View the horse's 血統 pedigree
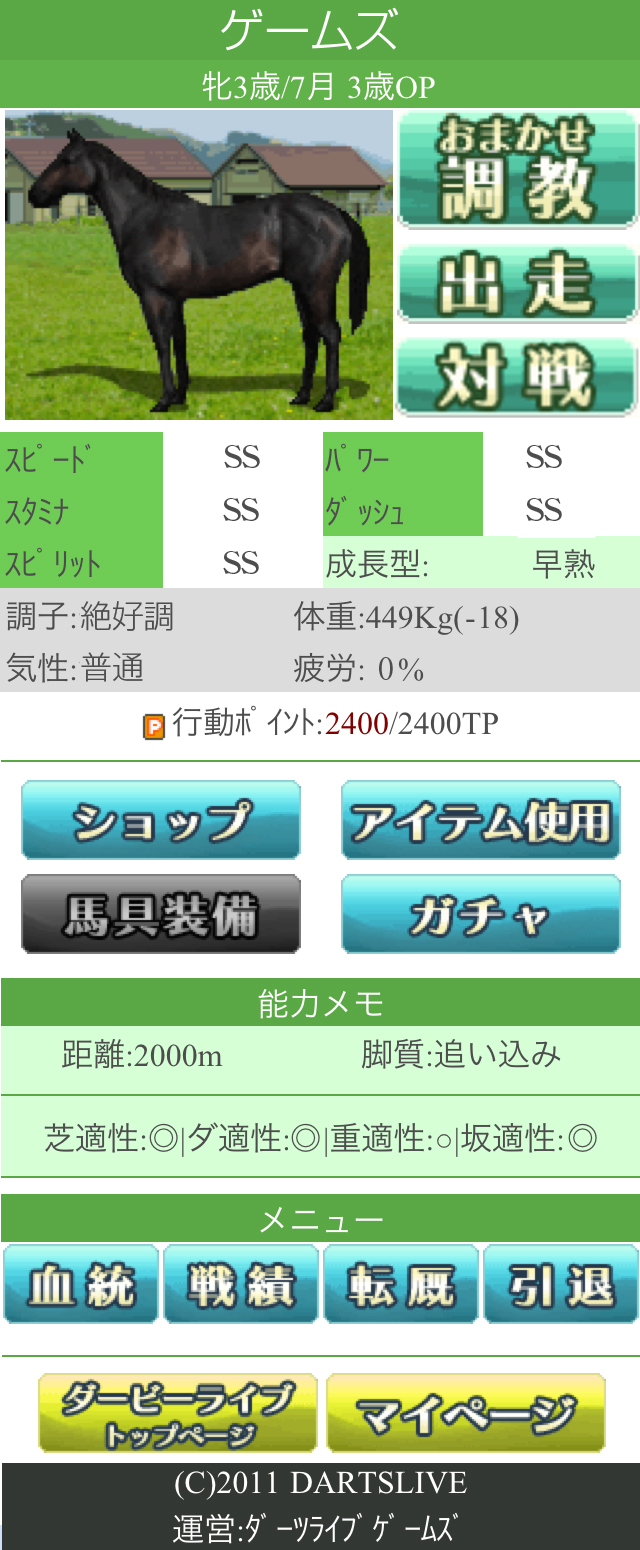This screenshot has height=1550, width=640. click(81, 1284)
